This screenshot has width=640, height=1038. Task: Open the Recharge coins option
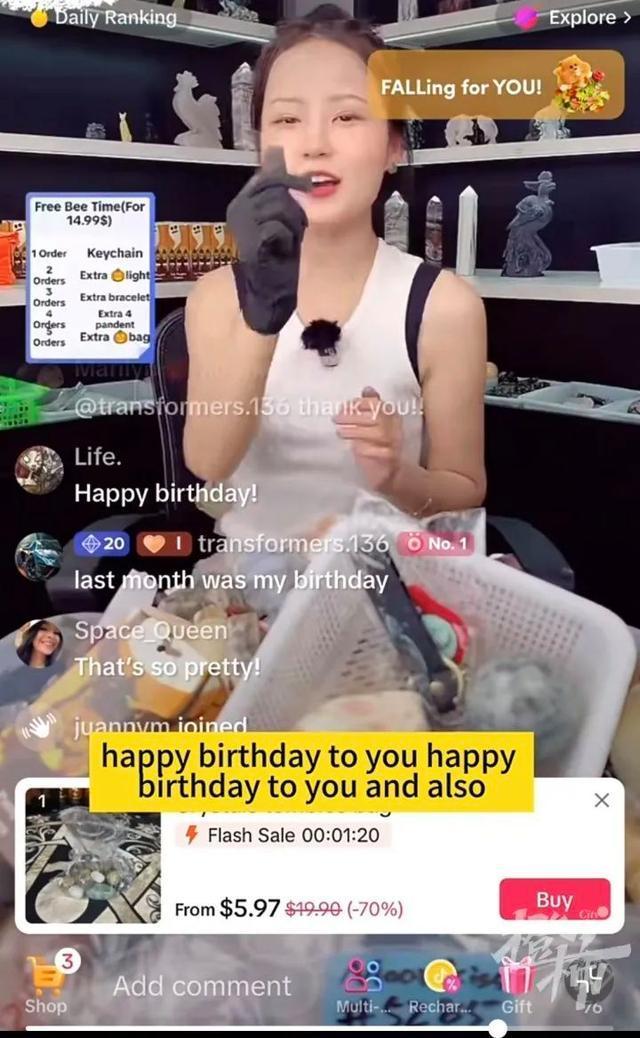click(x=439, y=986)
